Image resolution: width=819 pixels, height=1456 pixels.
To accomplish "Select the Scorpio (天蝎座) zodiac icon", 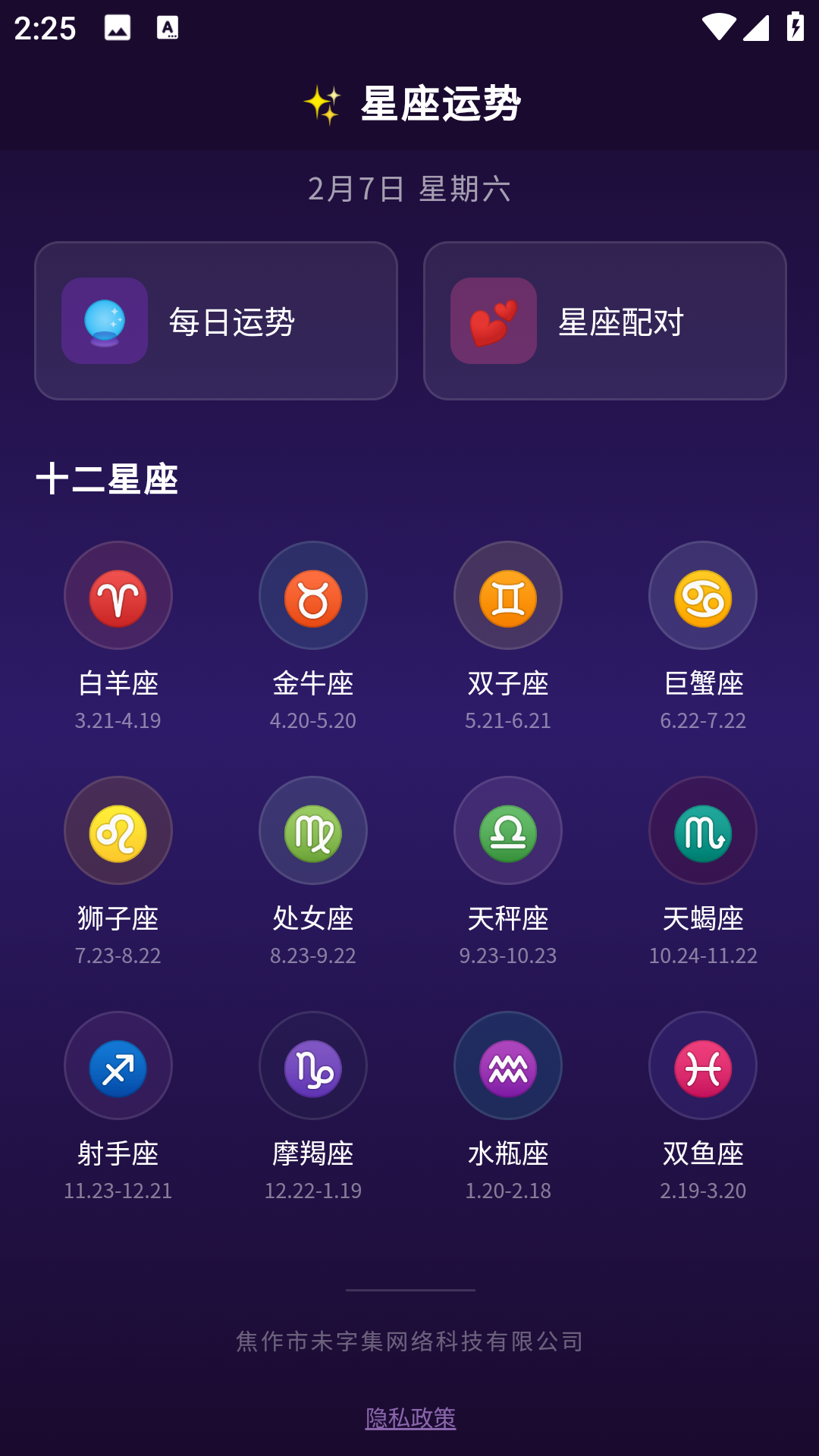I will (x=702, y=831).
